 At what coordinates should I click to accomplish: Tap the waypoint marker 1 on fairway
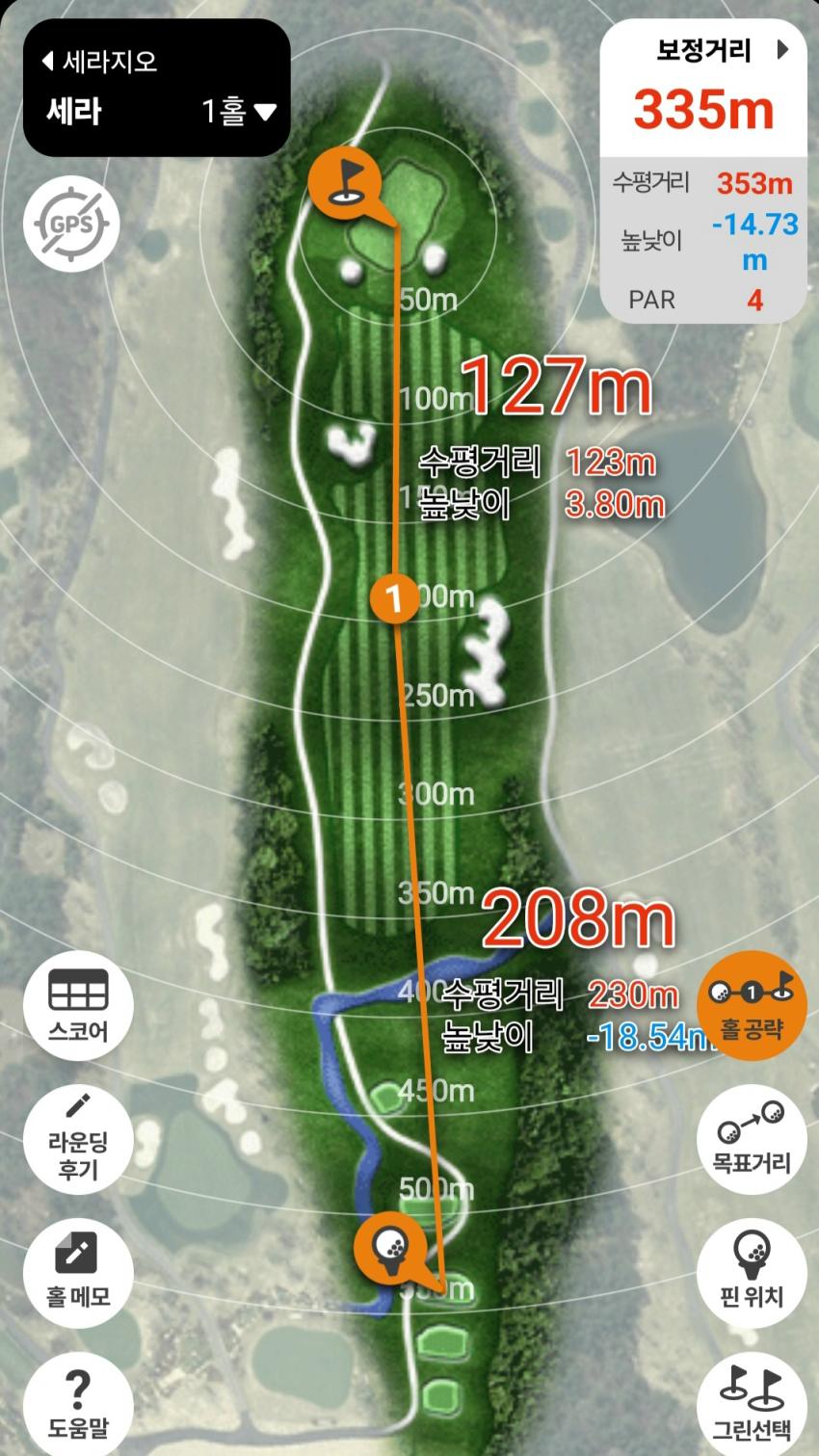(394, 597)
